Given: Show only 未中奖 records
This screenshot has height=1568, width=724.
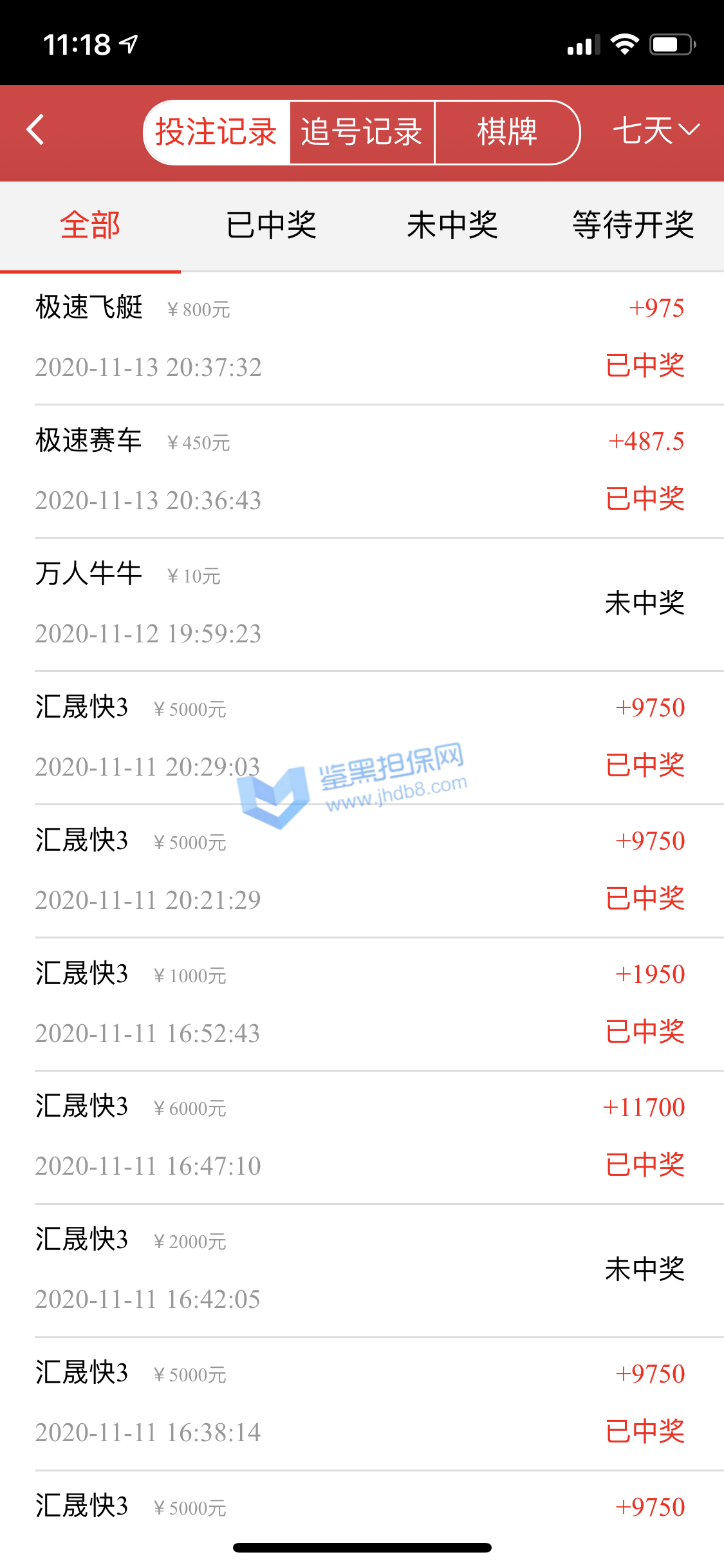Looking at the screenshot, I should [452, 225].
